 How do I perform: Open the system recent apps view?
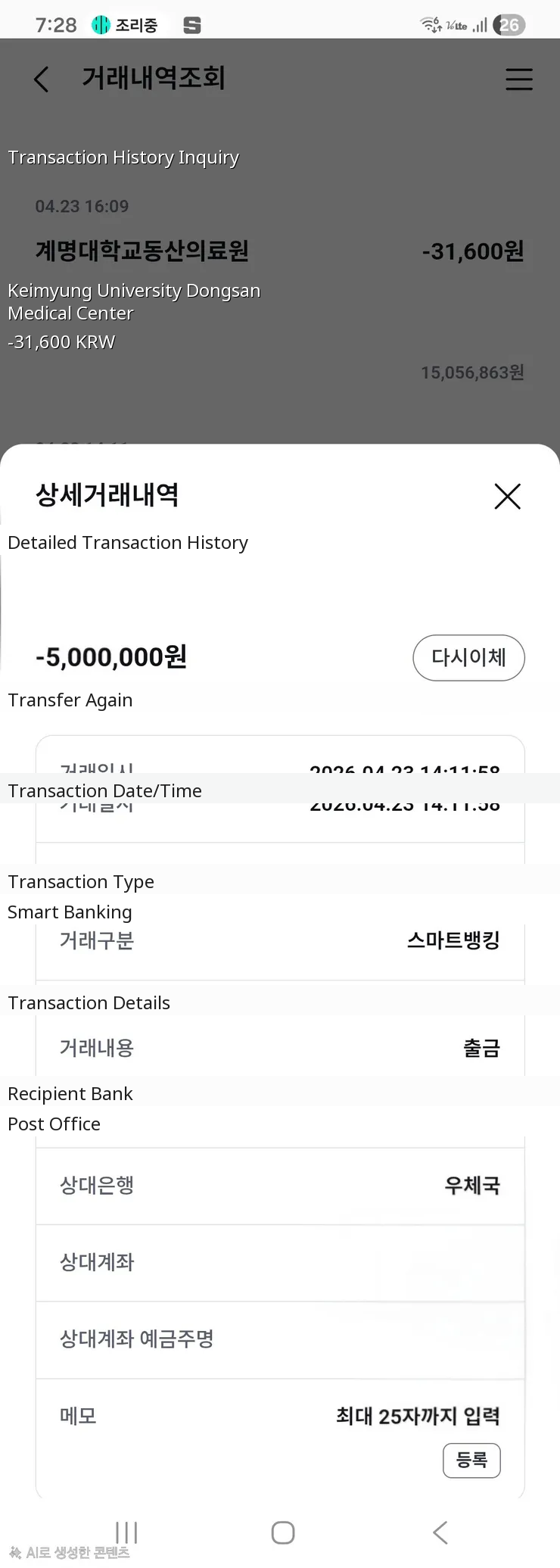point(126,1532)
